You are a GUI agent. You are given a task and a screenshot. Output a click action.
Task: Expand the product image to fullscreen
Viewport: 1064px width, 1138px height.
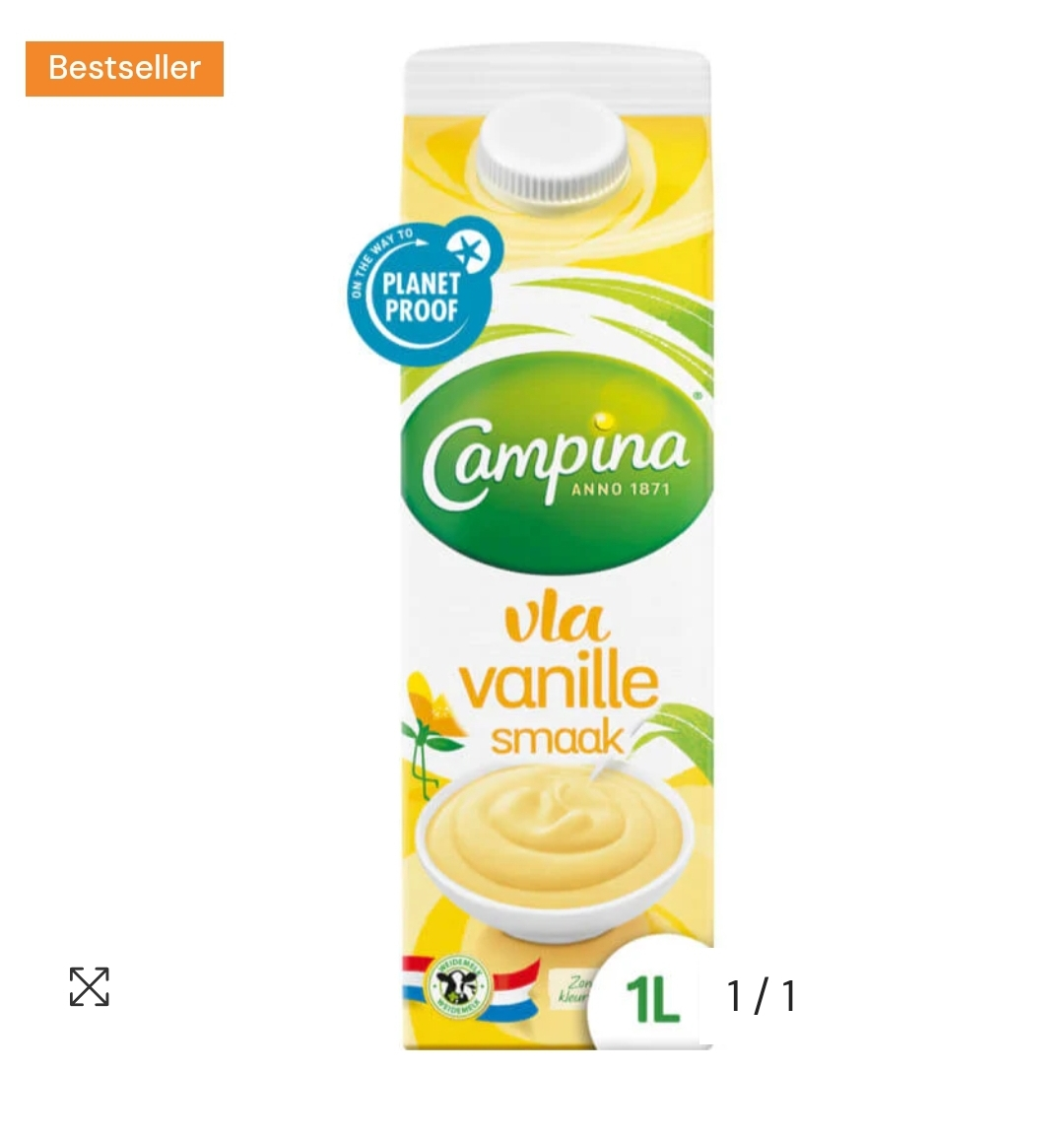pos(90,986)
